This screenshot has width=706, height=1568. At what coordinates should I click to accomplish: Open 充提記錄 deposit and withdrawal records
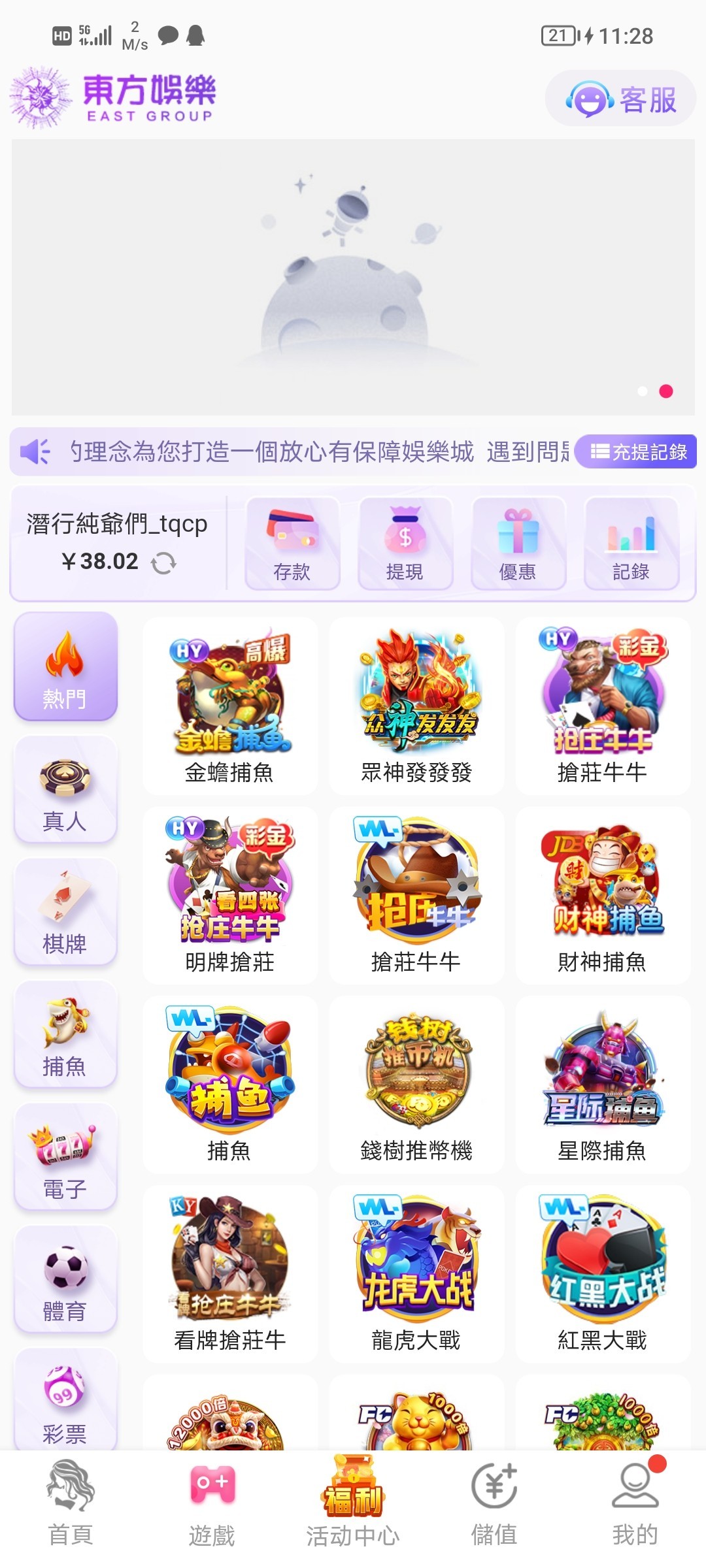[x=637, y=451]
